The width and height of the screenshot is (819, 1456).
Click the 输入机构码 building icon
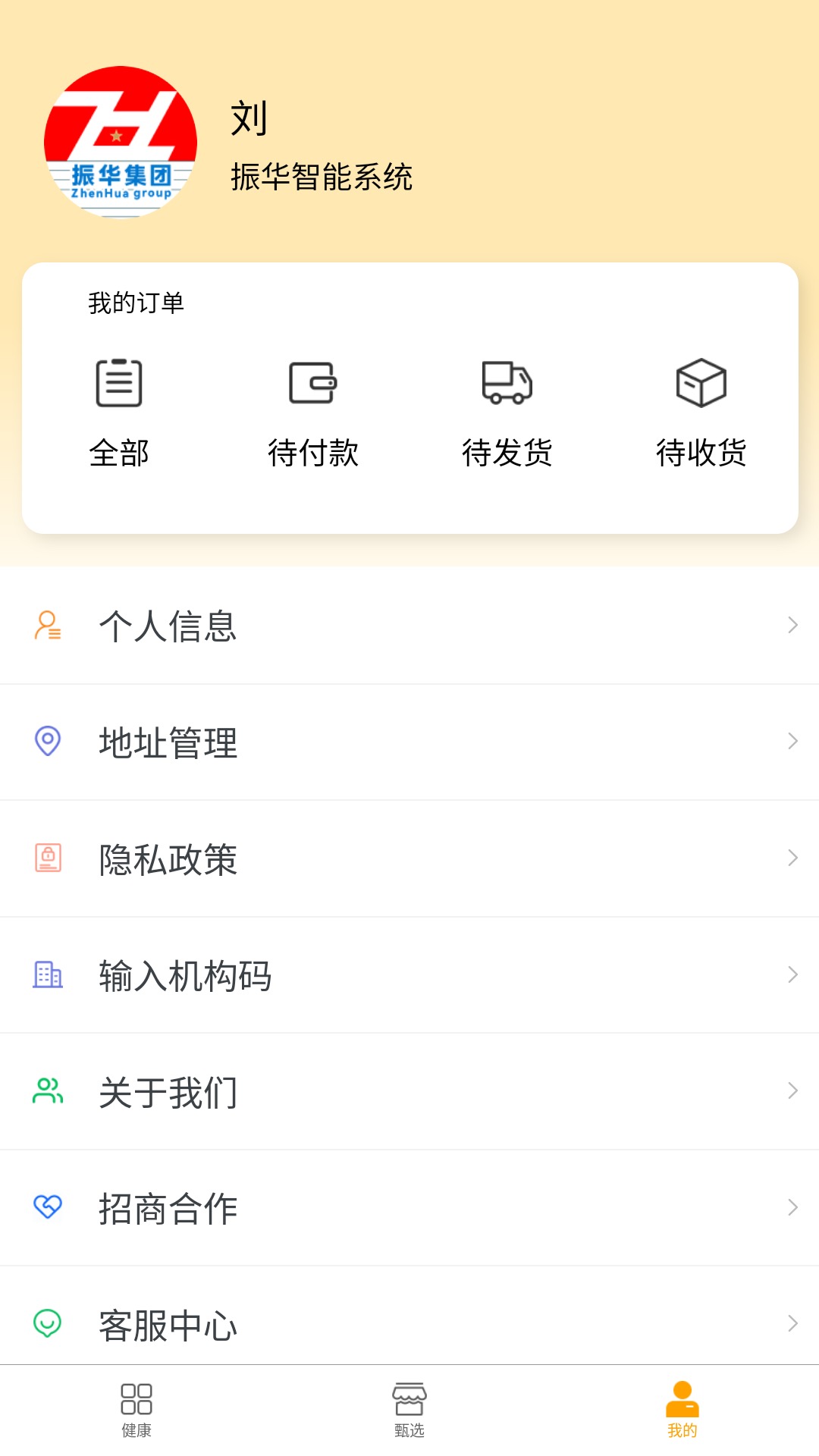[47, 974]
